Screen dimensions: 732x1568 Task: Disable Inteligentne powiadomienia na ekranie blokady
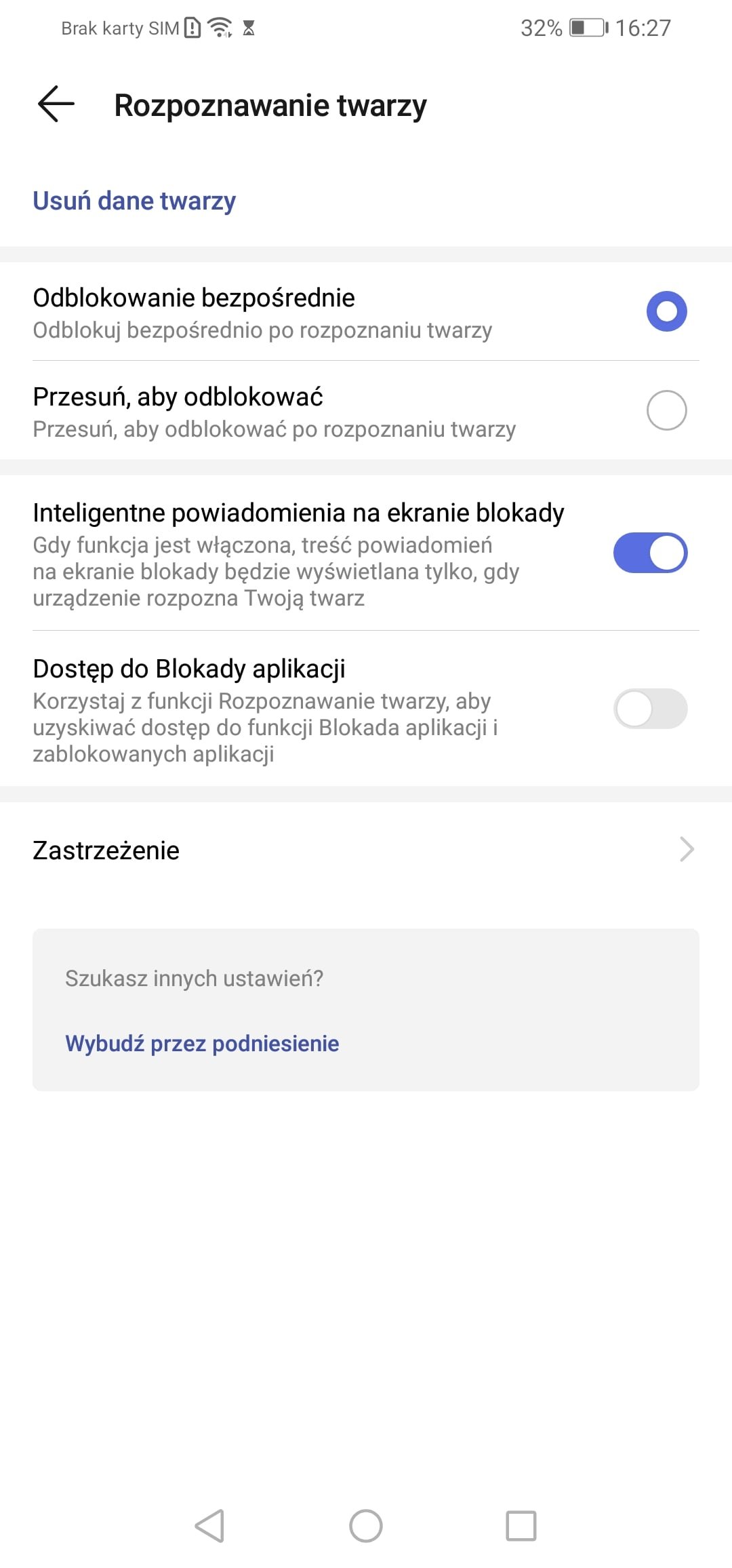pyautogui.click(x=650, y=553)
